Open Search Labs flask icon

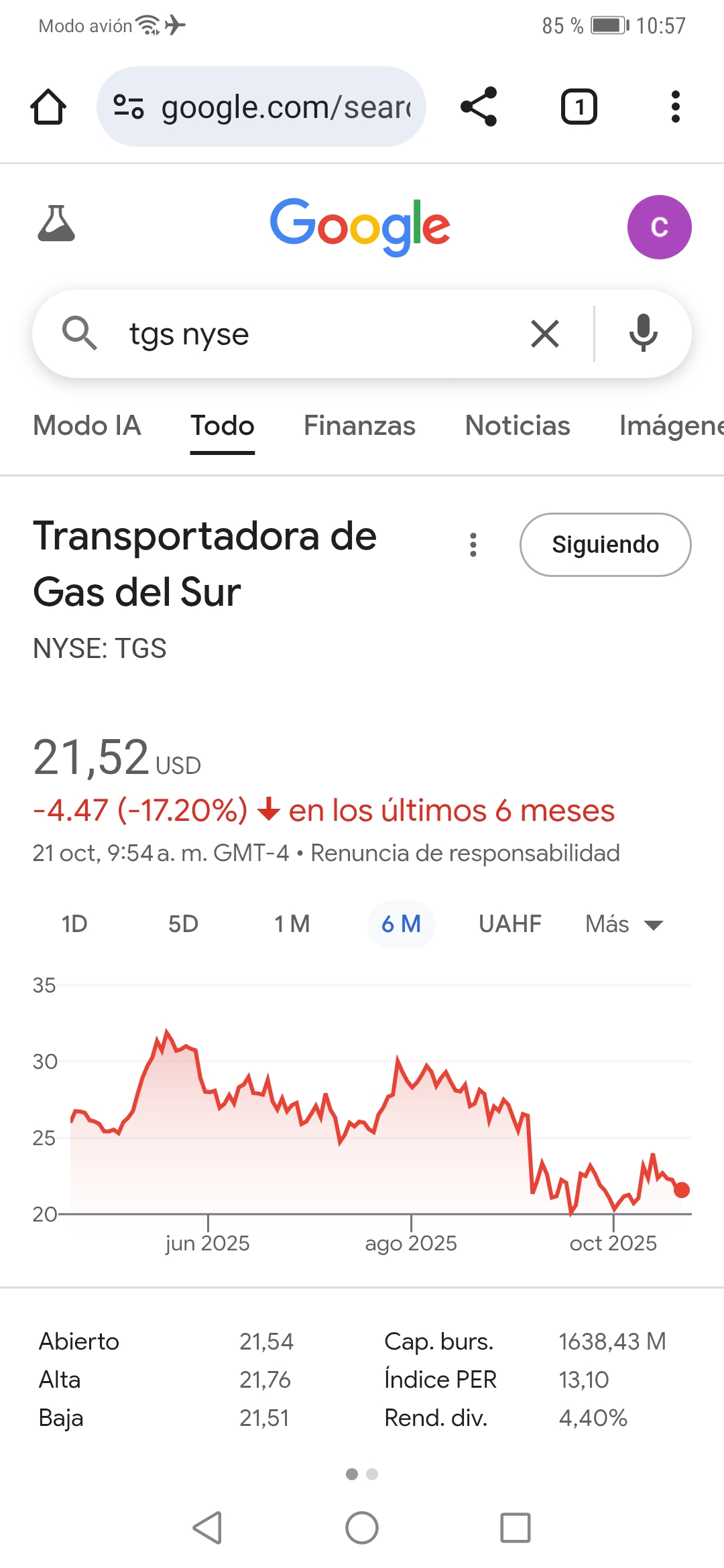tap(56, 224)
